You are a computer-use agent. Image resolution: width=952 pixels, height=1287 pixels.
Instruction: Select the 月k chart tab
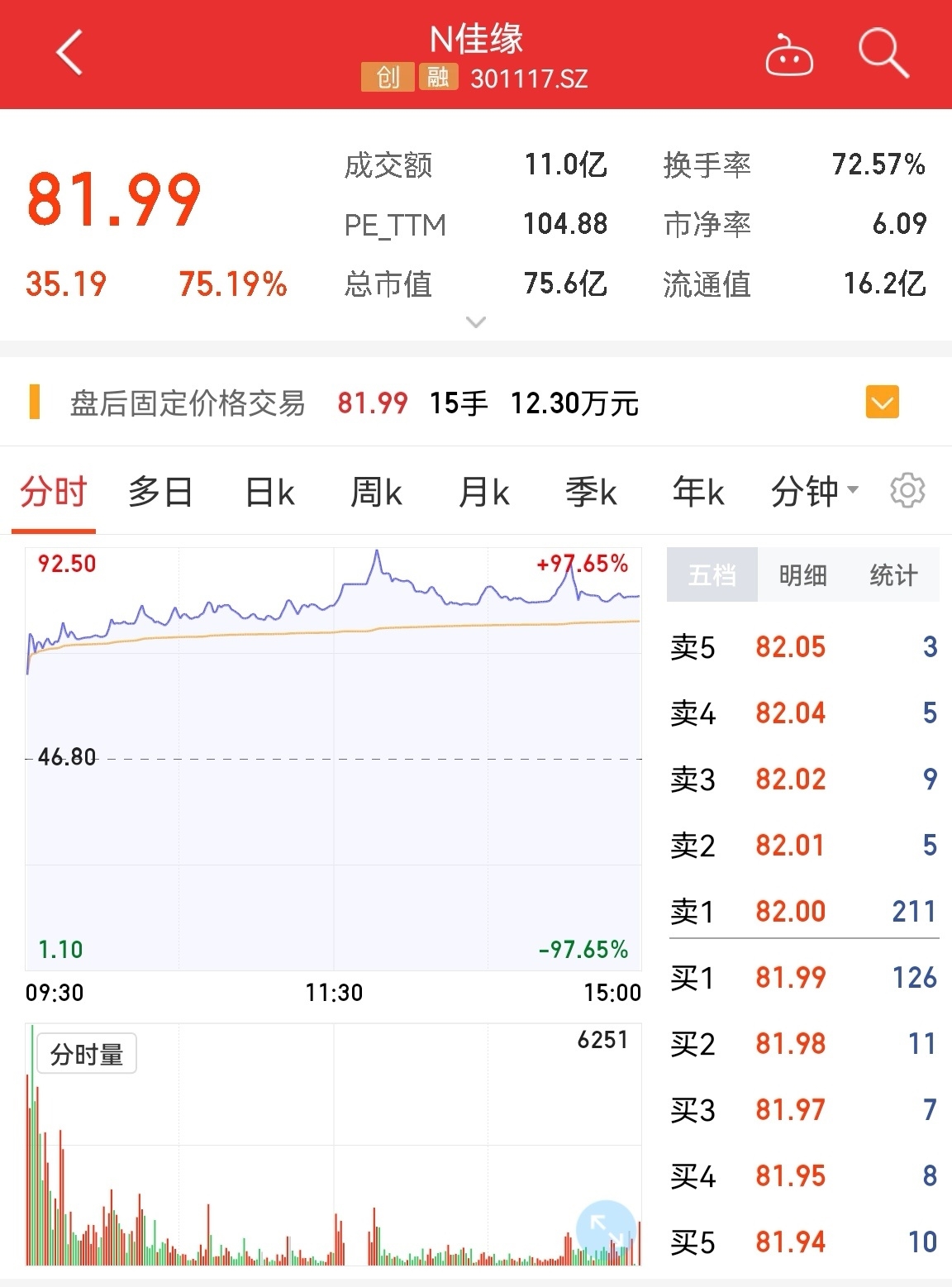pos(483,493)
